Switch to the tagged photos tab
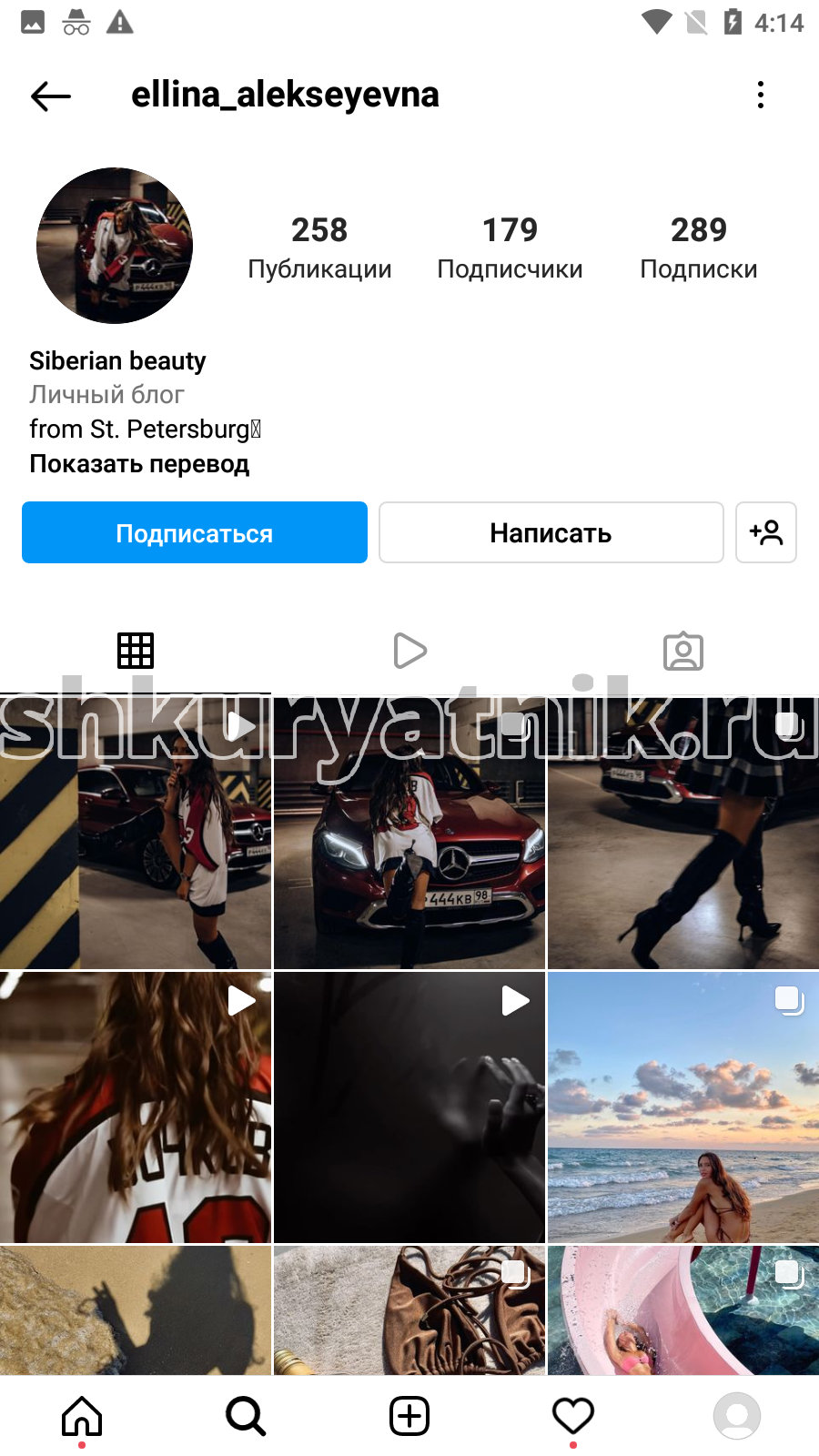The height and width of the screenshot is (1456, 819). [x=683, y=651]
